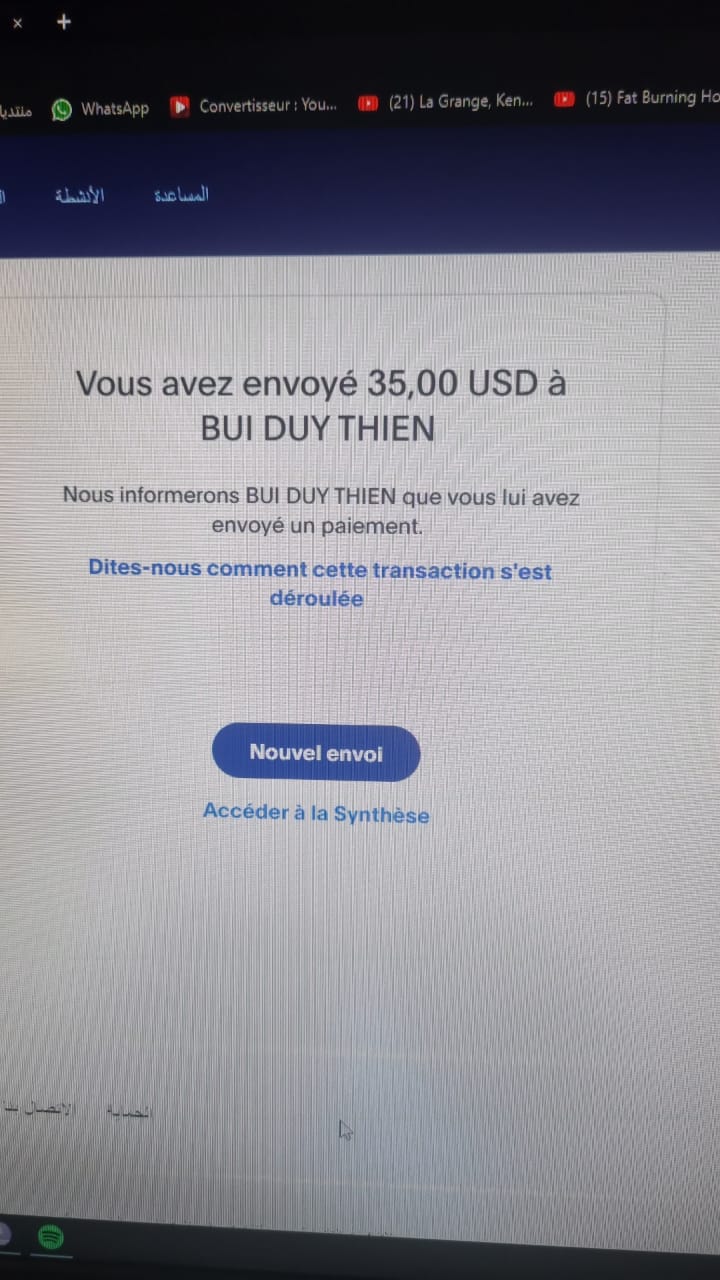720x1280 pixels.
Task: Go to the الأنشطة activity menu
Action: pyautogui.click(x=79, y=195)
